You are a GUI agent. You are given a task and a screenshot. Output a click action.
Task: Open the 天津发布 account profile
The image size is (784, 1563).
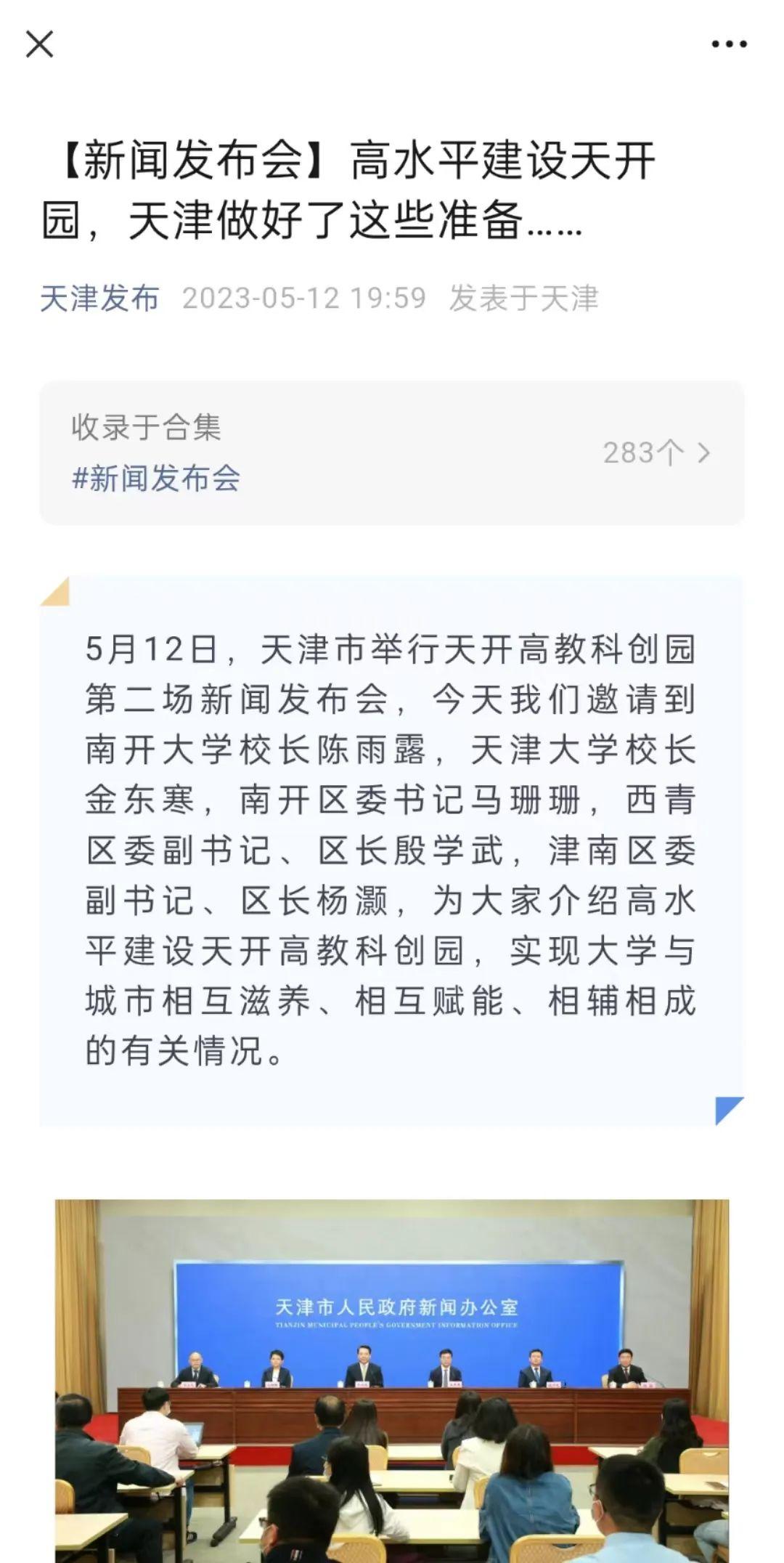[99, 299]
